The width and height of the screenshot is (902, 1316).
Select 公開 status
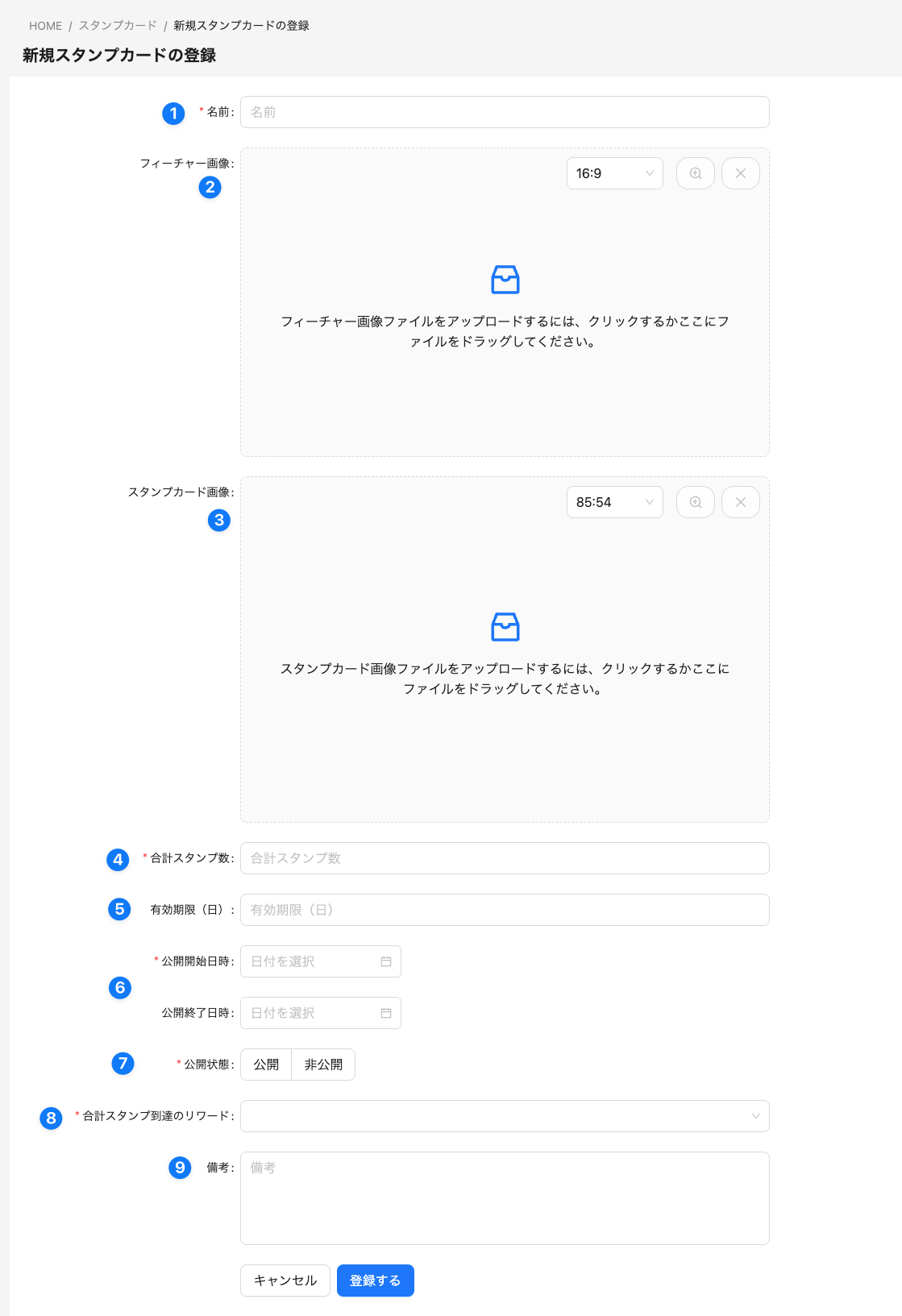point(266,1065)
